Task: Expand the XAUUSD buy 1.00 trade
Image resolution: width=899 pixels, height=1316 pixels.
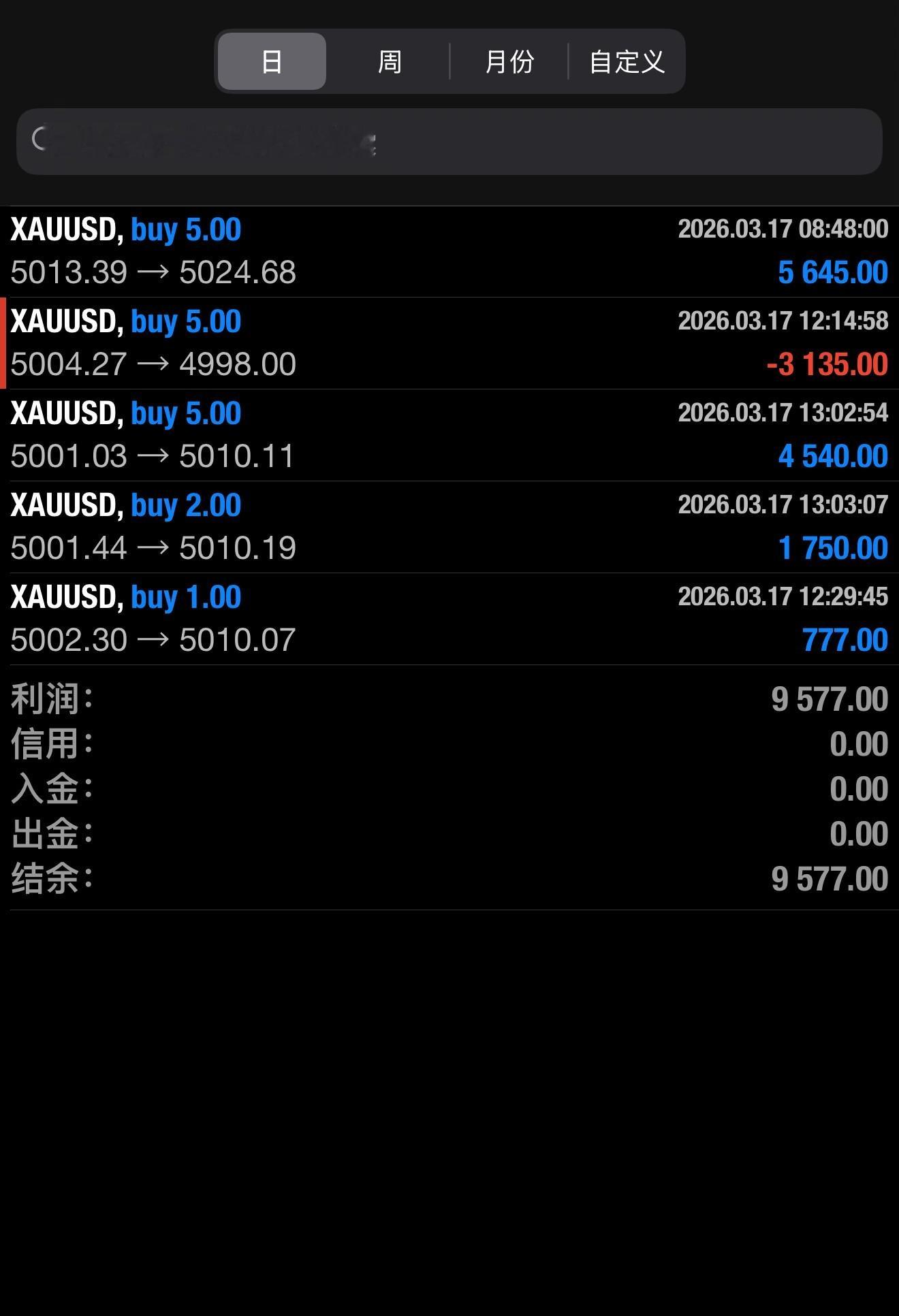Action: pos(449,619)
